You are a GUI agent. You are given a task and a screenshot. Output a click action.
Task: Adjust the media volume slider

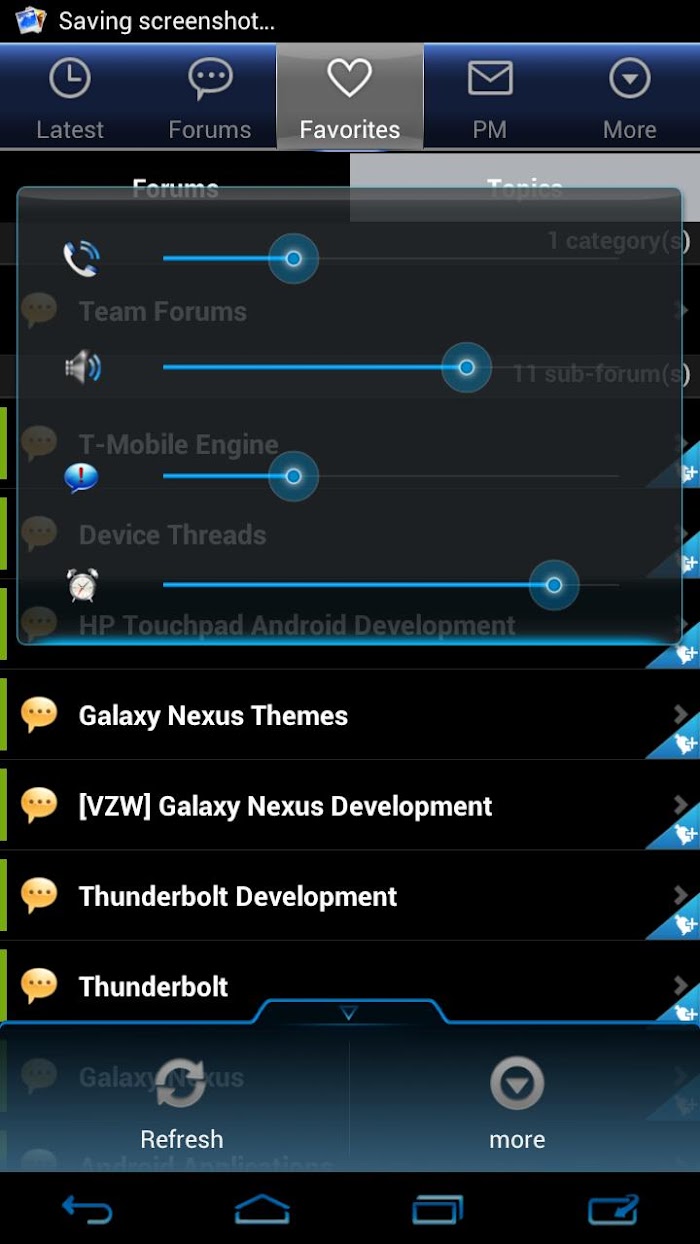click(x=390, y=367)
